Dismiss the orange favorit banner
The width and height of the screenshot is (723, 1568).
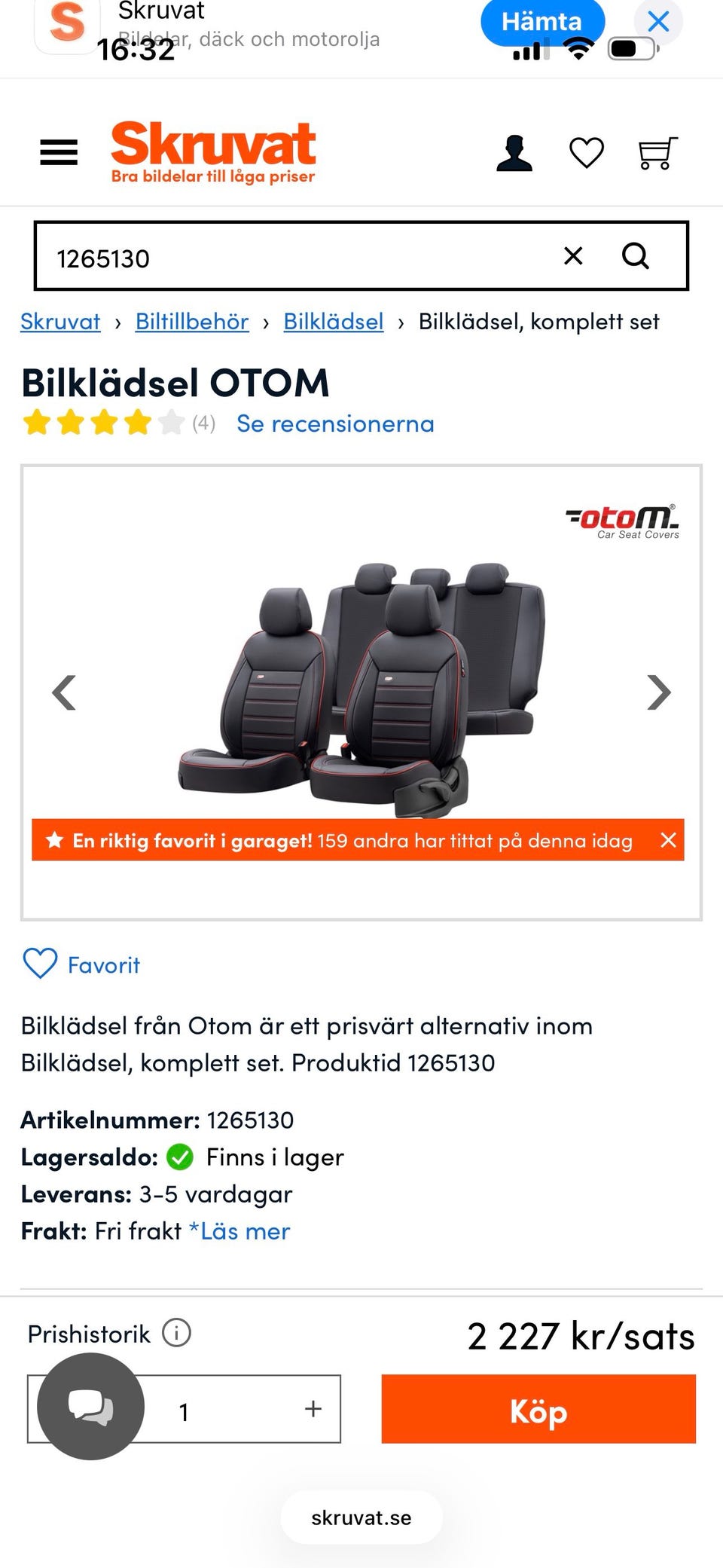(x=666, y=840)
